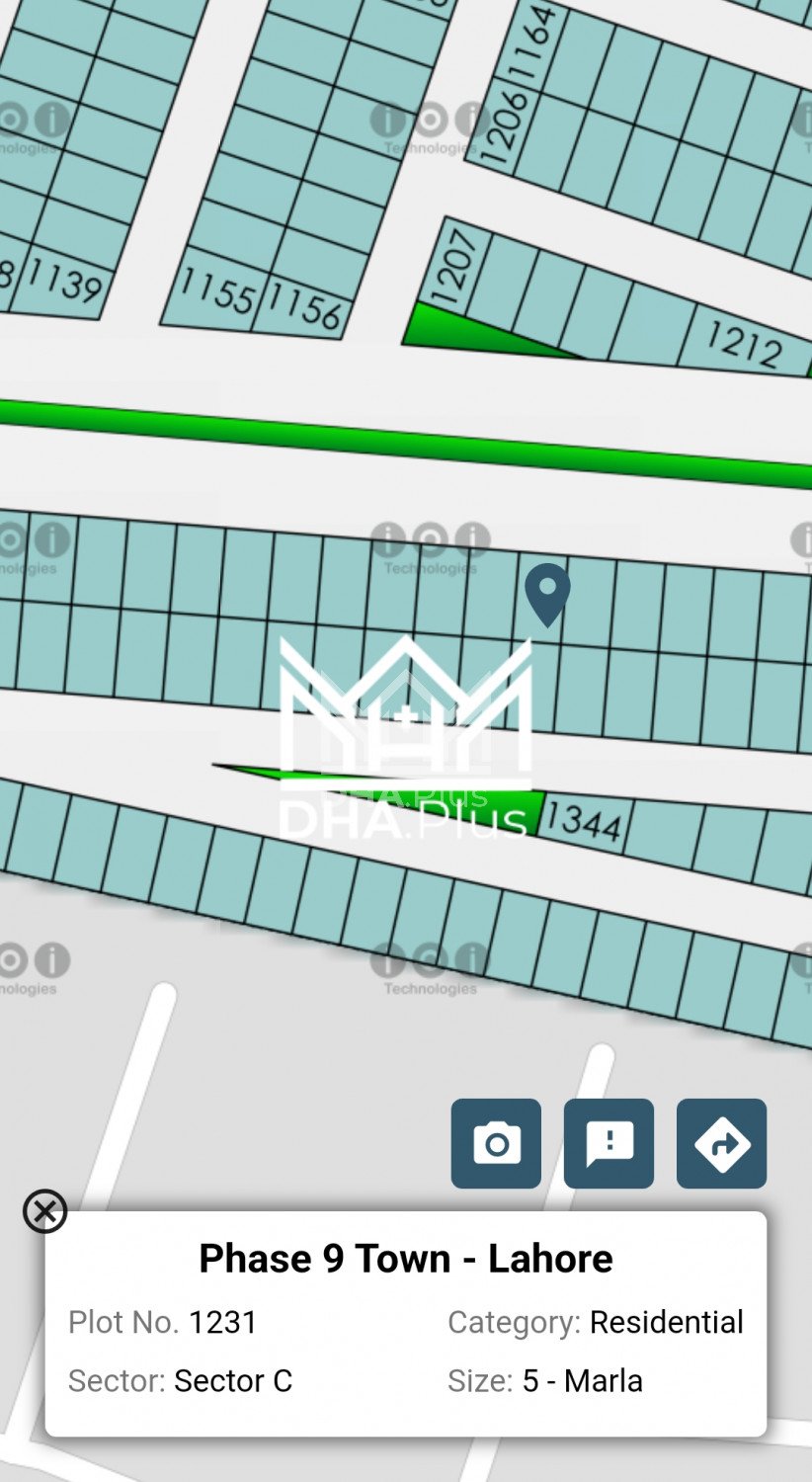Screen dimensions: 812x1482
Task: Select the map pin marker
Action: [x=547, y=593]
